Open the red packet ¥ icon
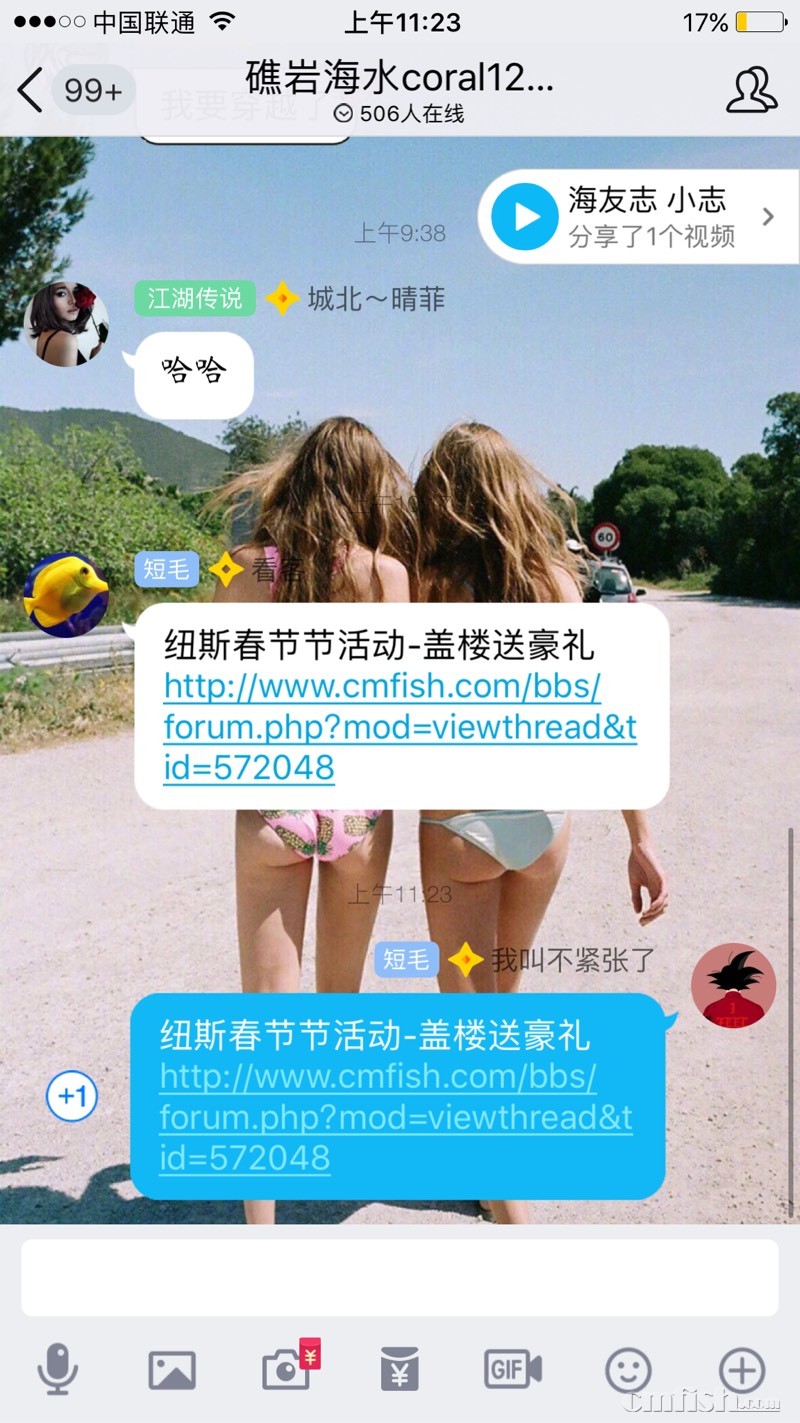Viewport: 800px width, 1423px height. 399,1371
